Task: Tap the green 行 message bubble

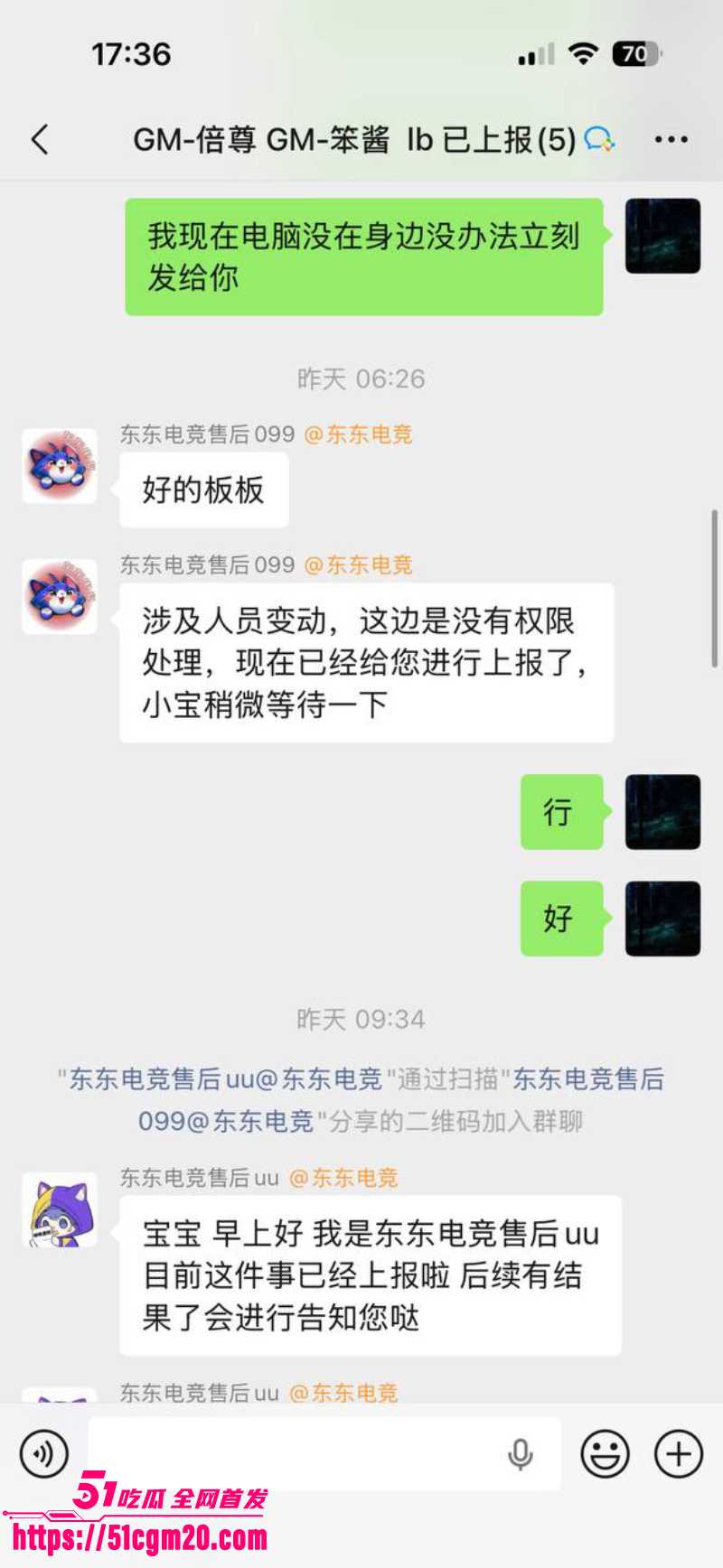Action: pyautogui.click(x=561, y=812)
